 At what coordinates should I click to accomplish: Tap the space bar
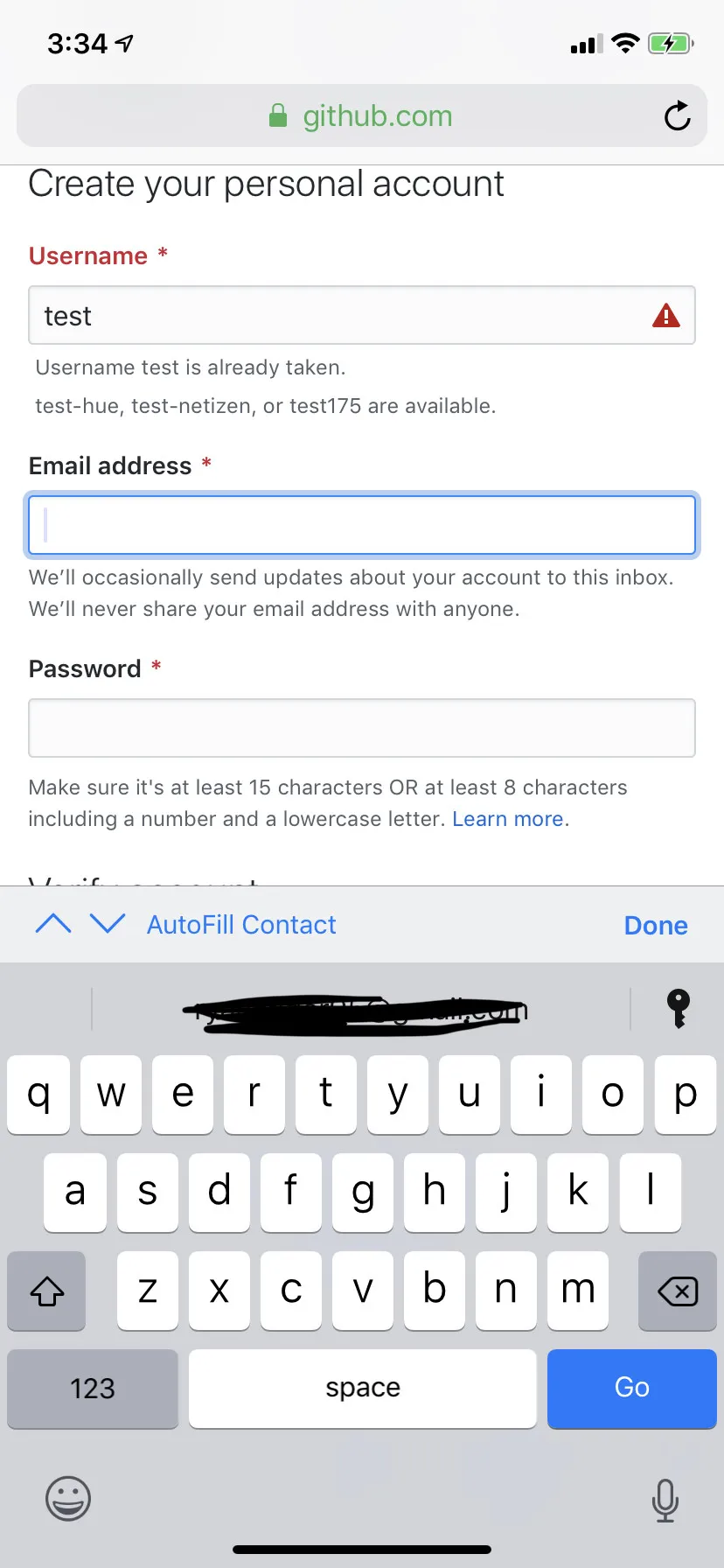pyautogui.click(x=362, y=1388)
